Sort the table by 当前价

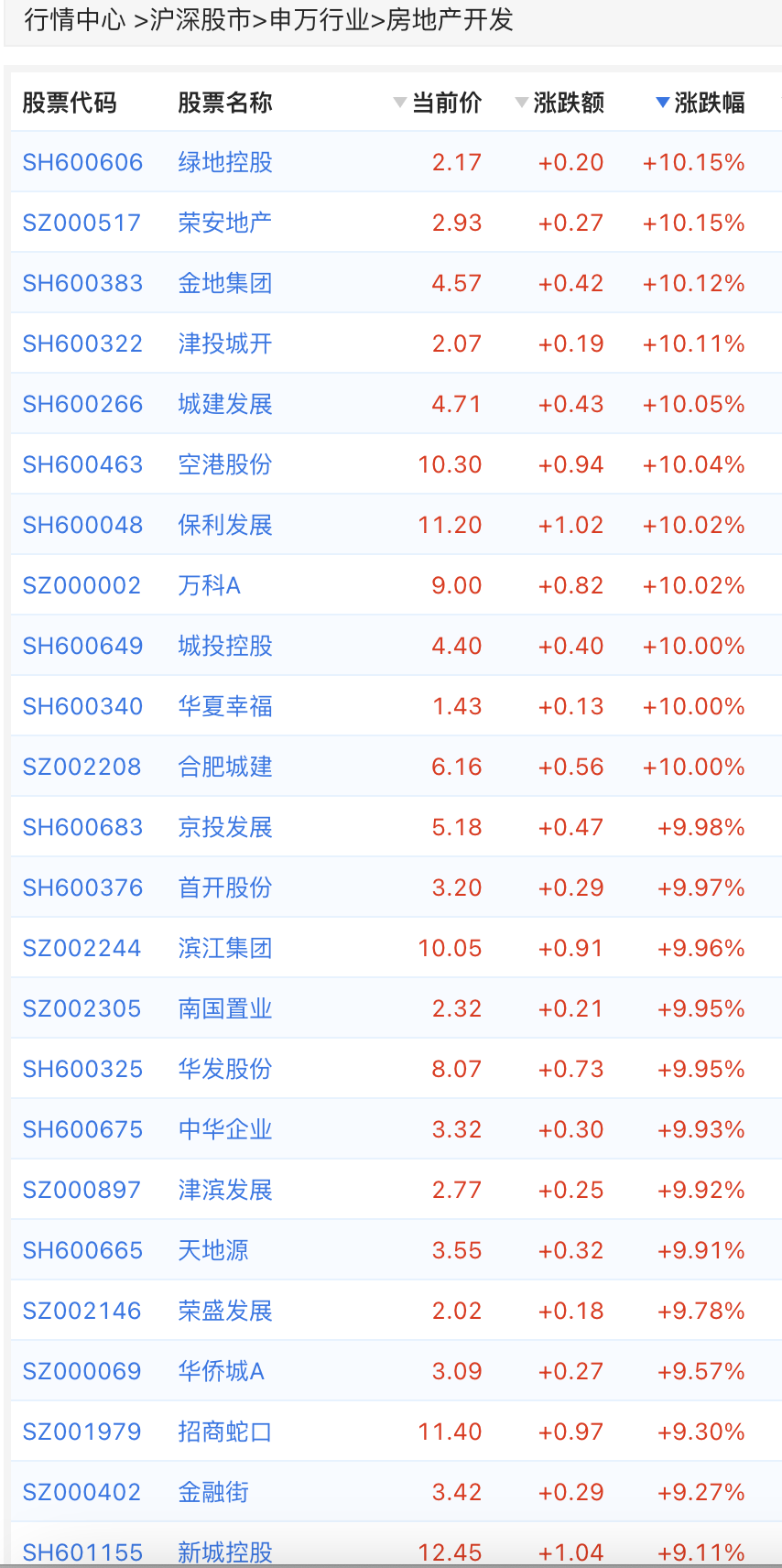[x=448, y=103]
